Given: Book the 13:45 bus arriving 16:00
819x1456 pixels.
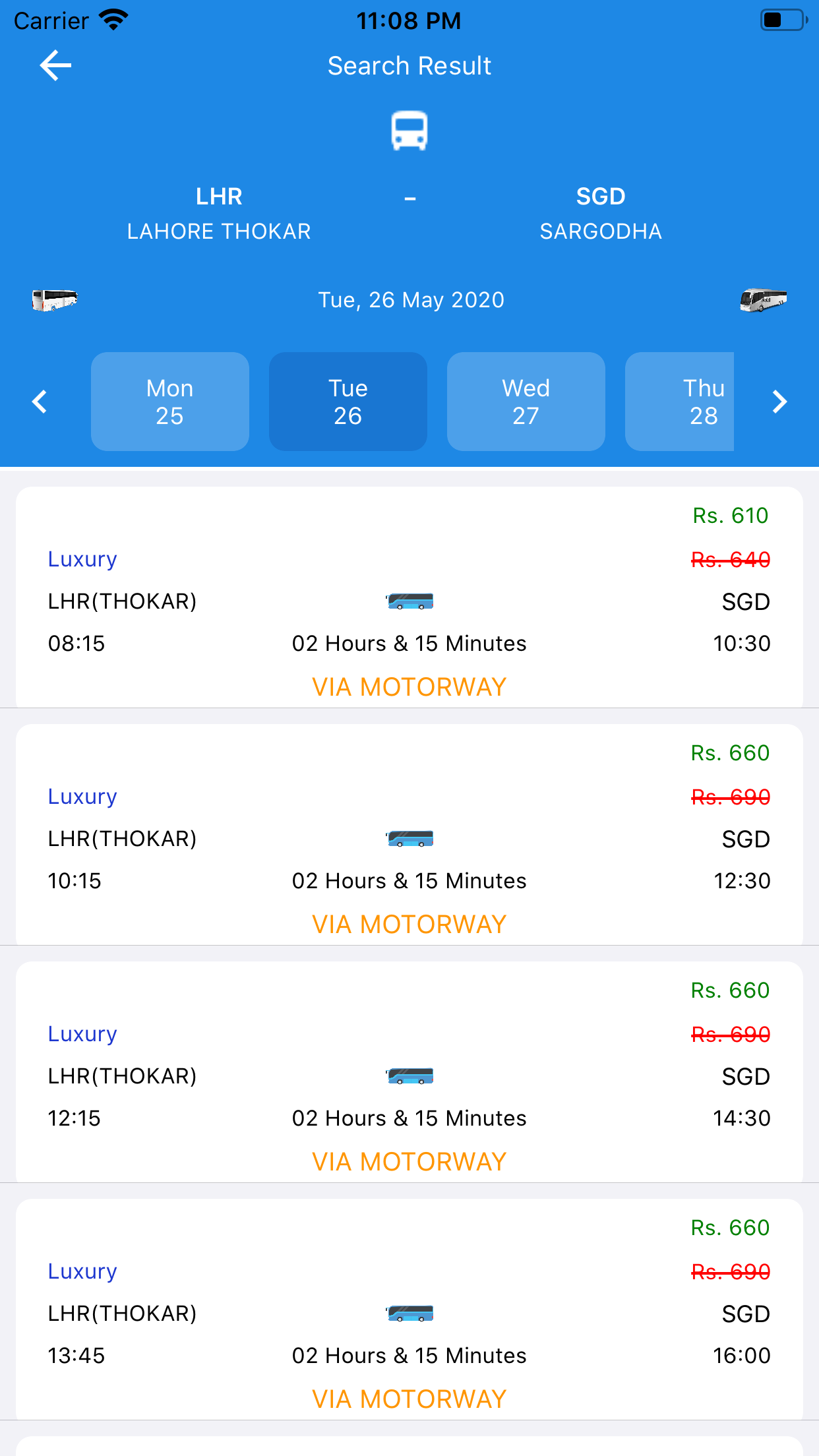Looking at the screenshot, I should tap(409, 1310).
